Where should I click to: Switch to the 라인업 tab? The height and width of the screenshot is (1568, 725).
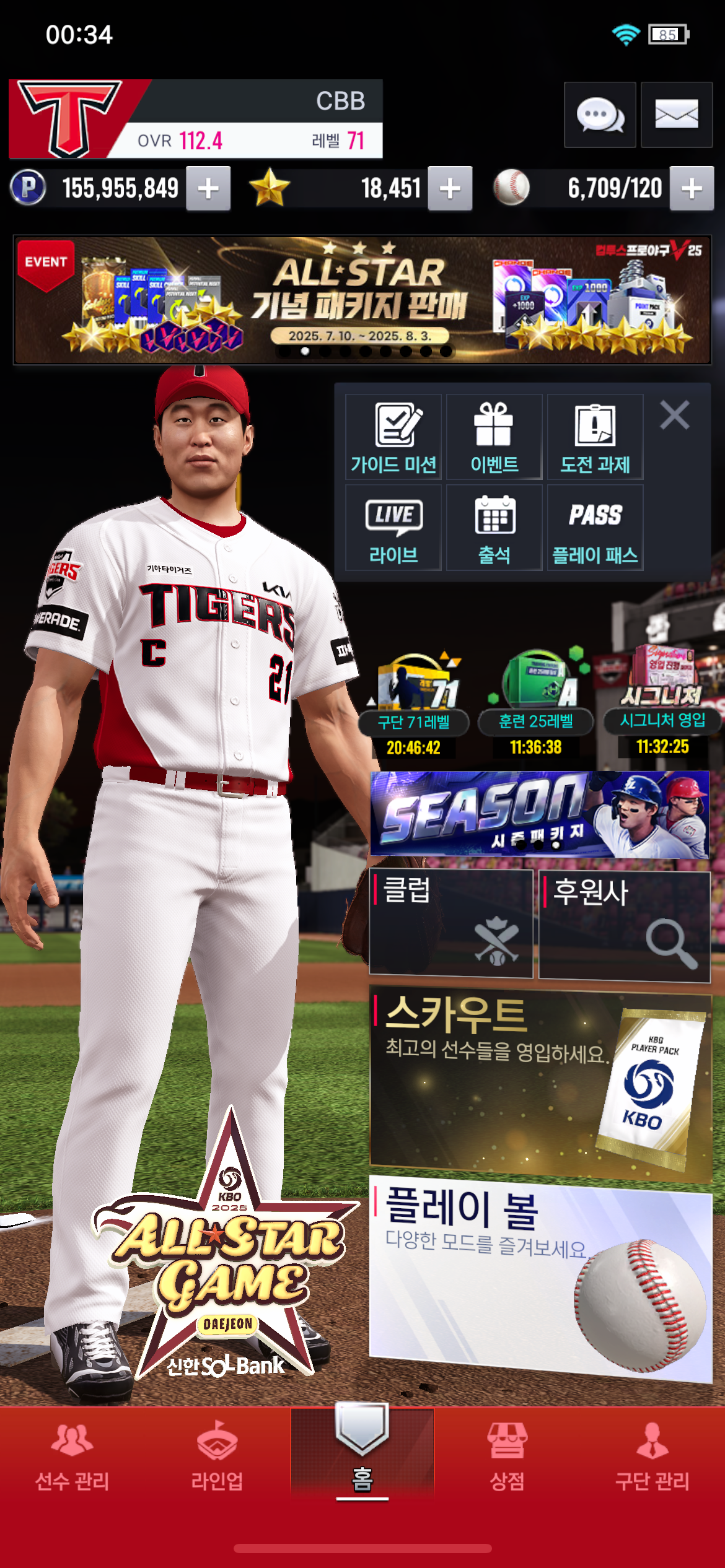click(x=217, y=1457)
